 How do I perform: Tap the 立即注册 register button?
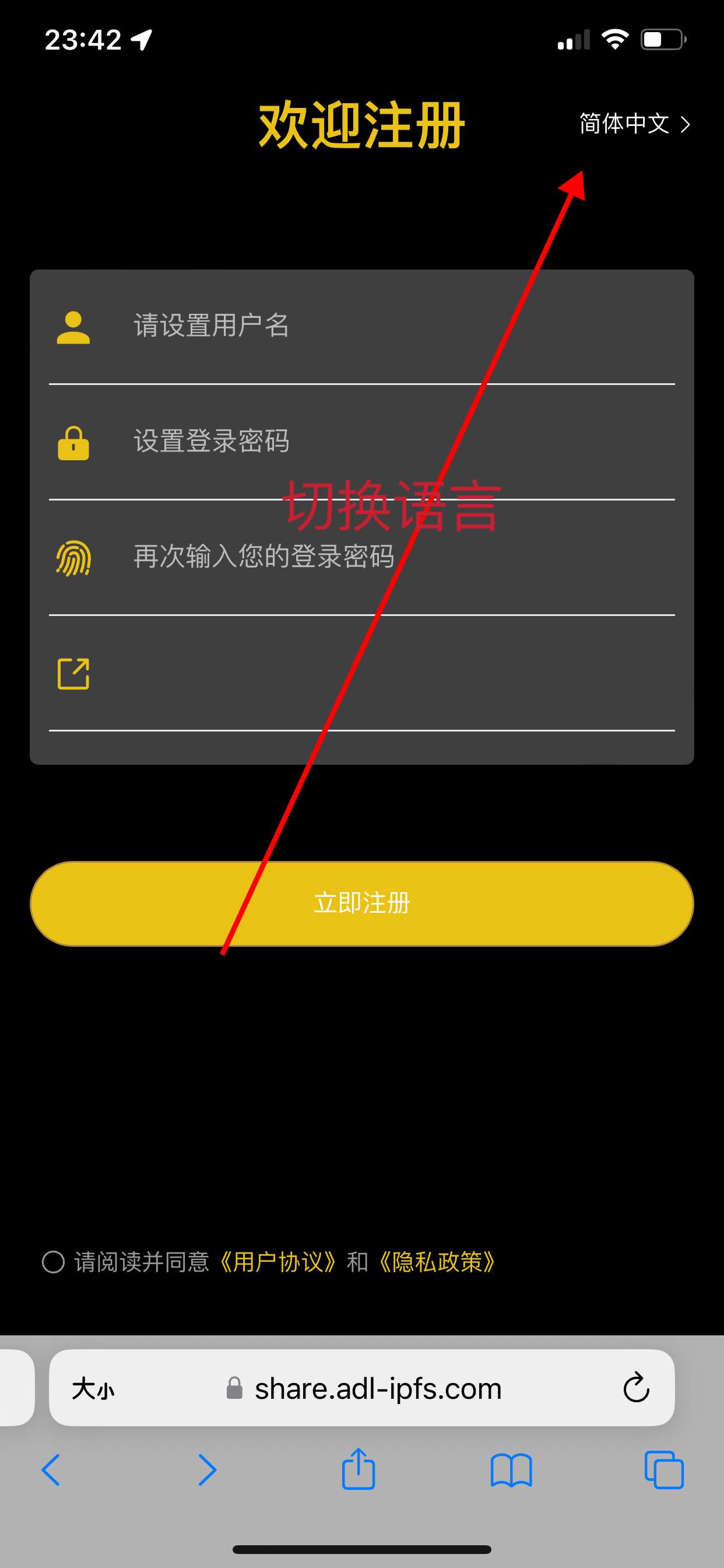pyautogui.click(x=361, y=904)
